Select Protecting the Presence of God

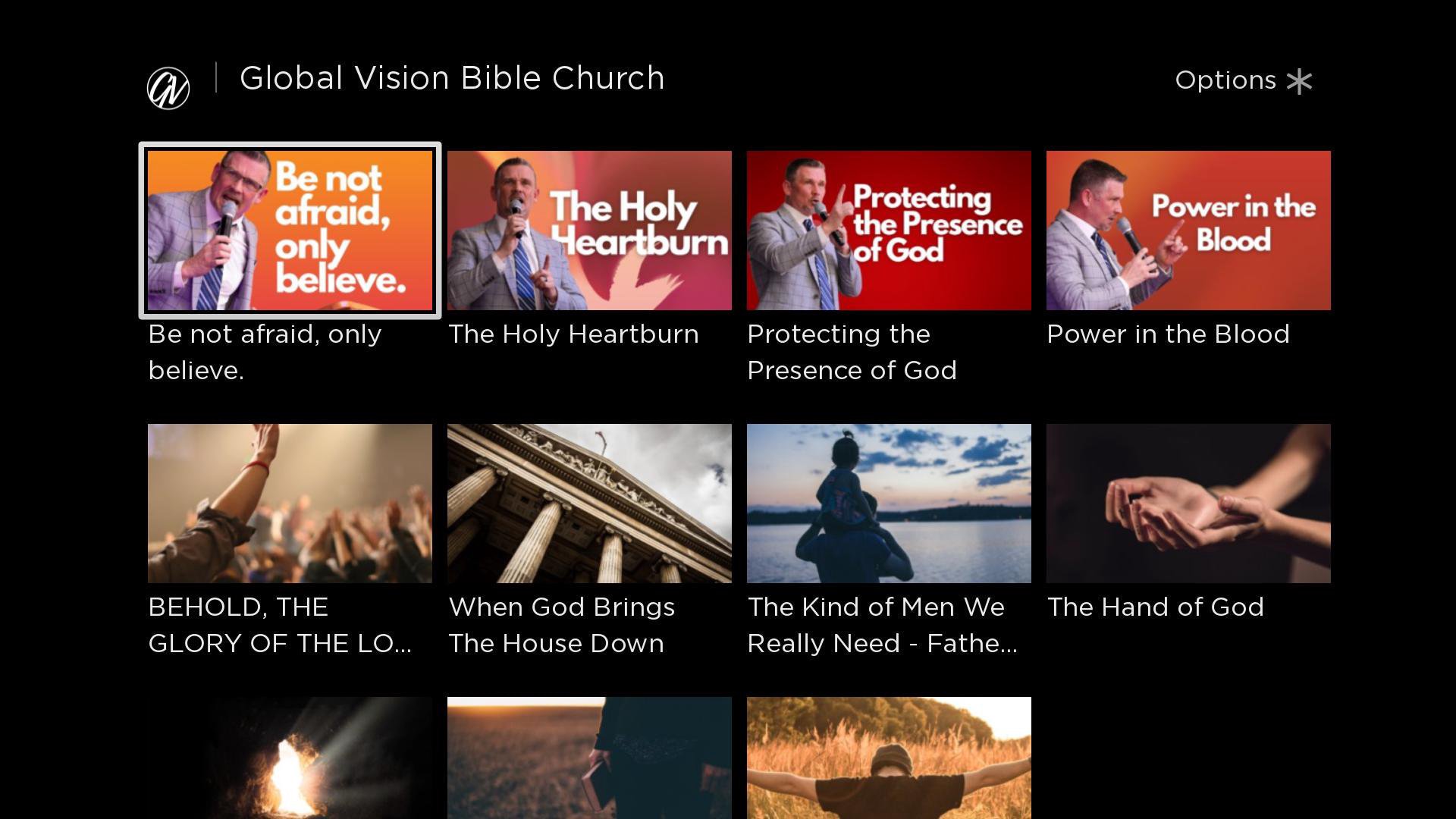(889, 231)
